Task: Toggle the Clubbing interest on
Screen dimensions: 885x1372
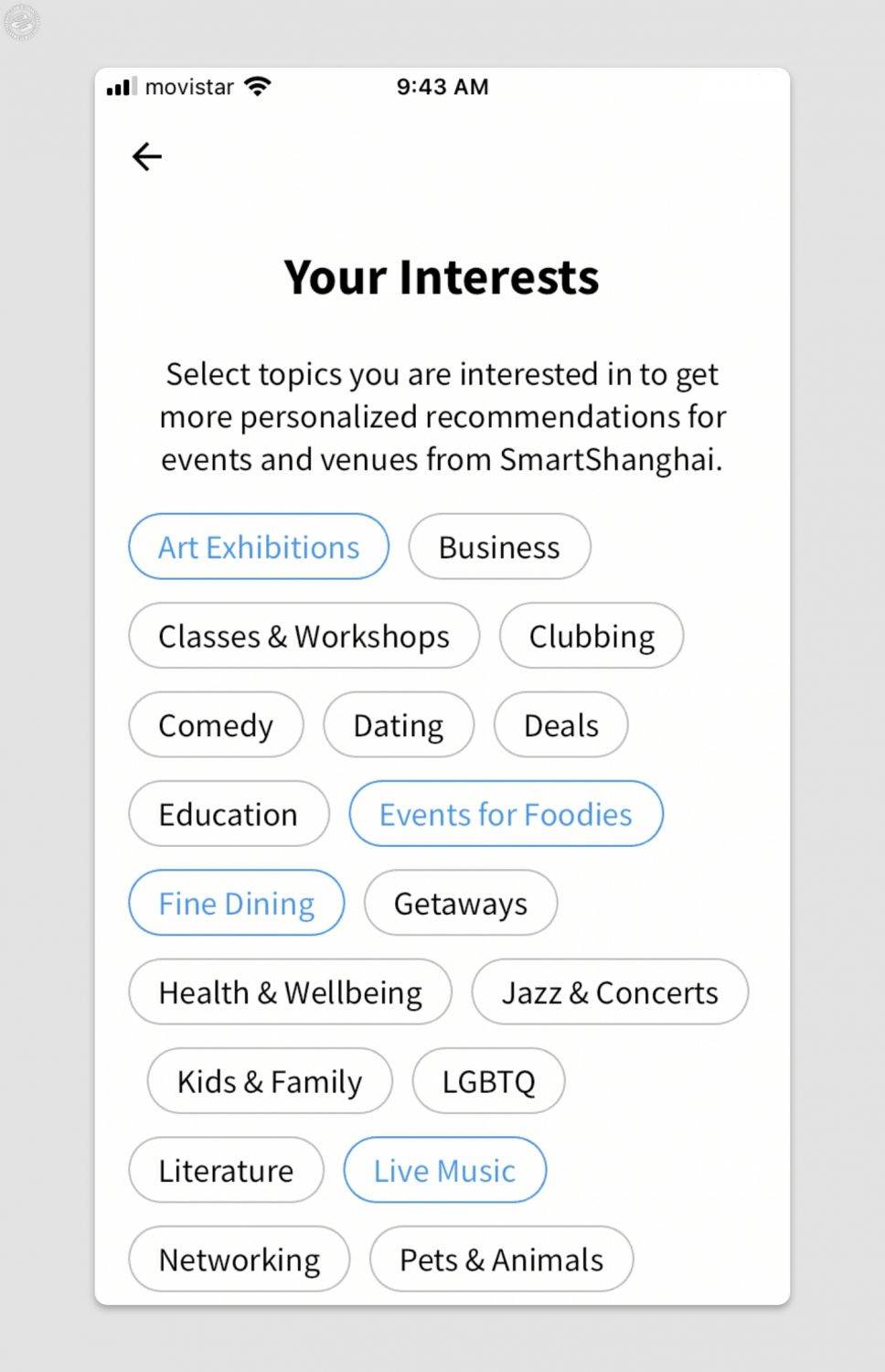Action: [x=591, y=636]
